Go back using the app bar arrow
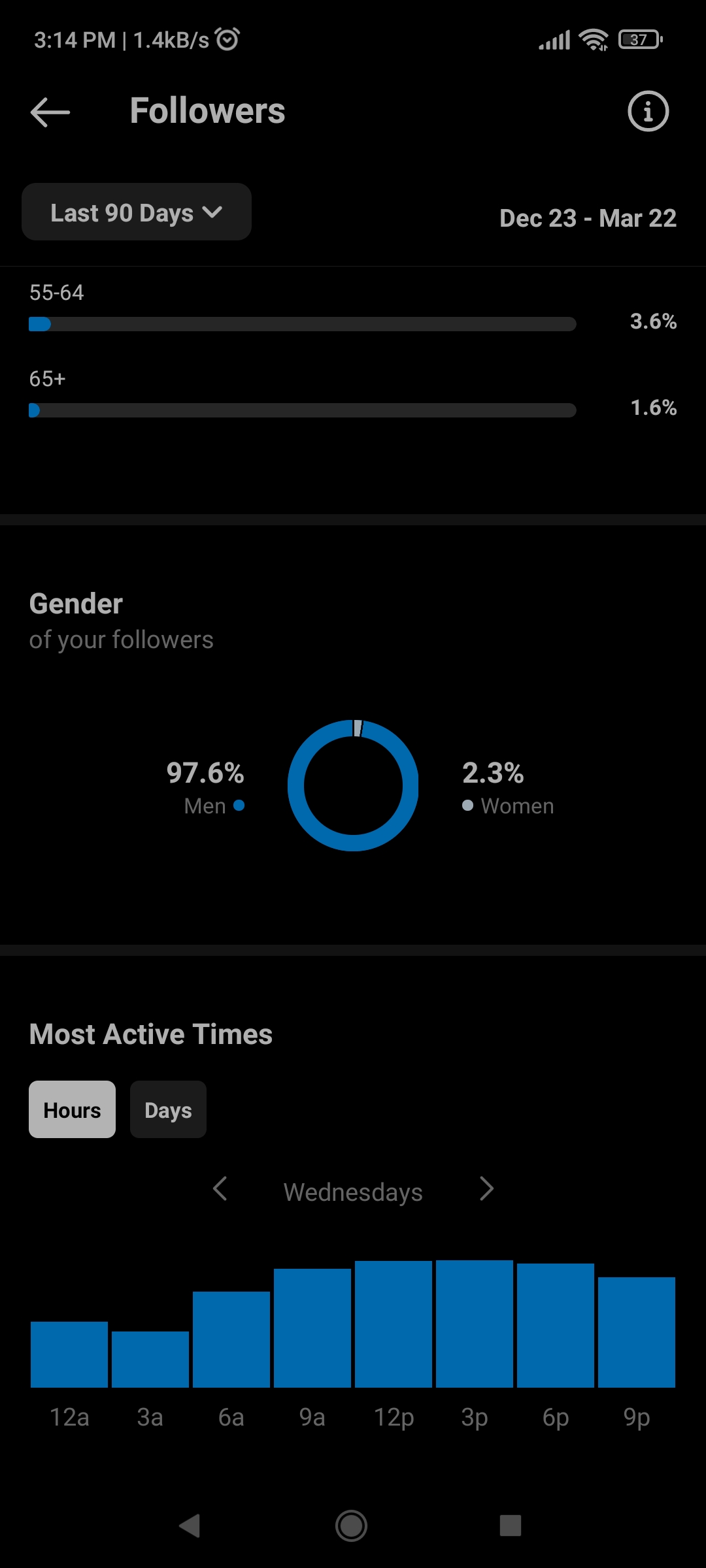The width and height of the screenshot is (706, 1568). (50, 112)
